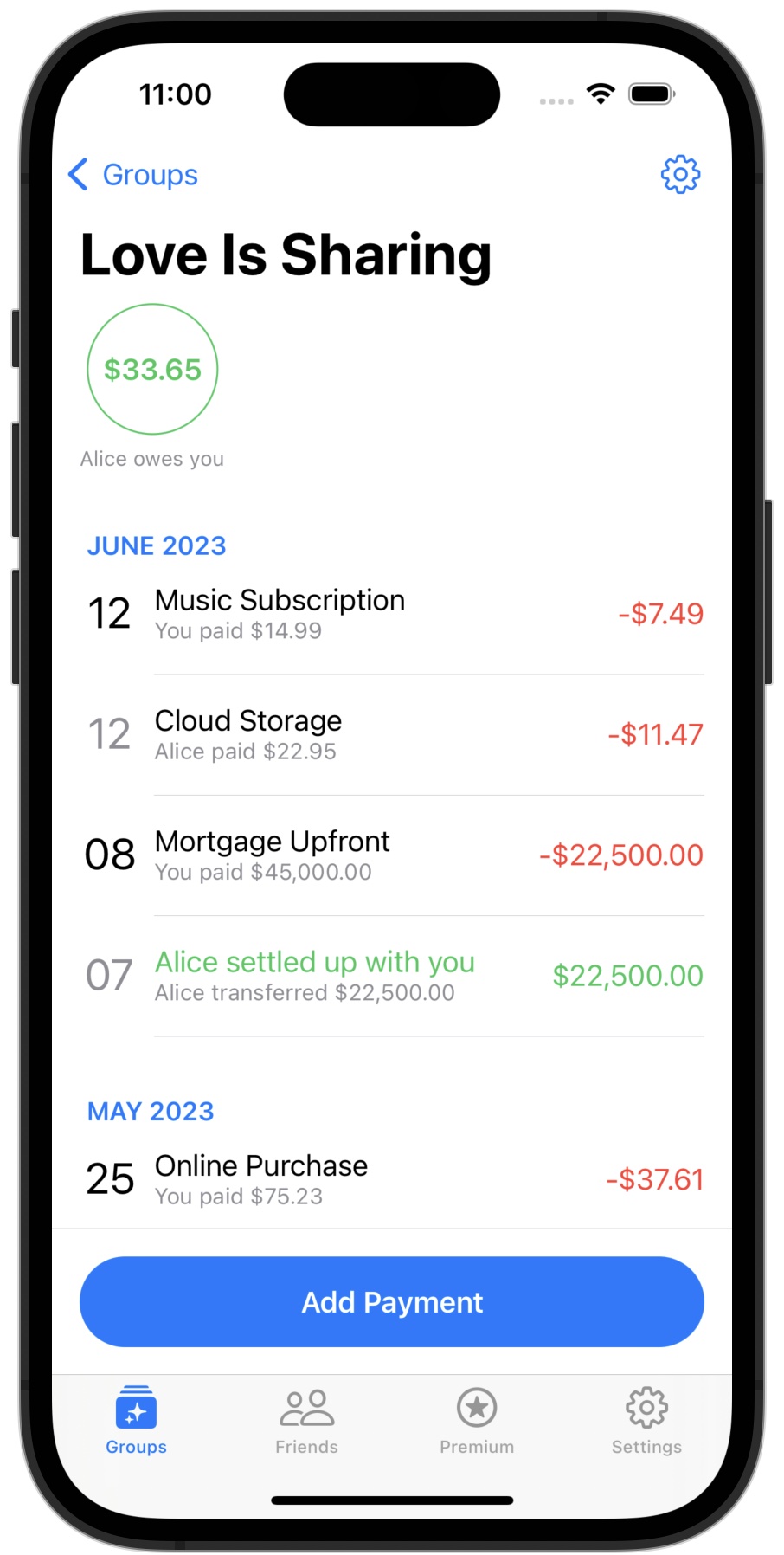Screen dimensions: 784x1555
Task: Tap the Groups tab icon in bottom bar
Action: tap(136, 1410)
